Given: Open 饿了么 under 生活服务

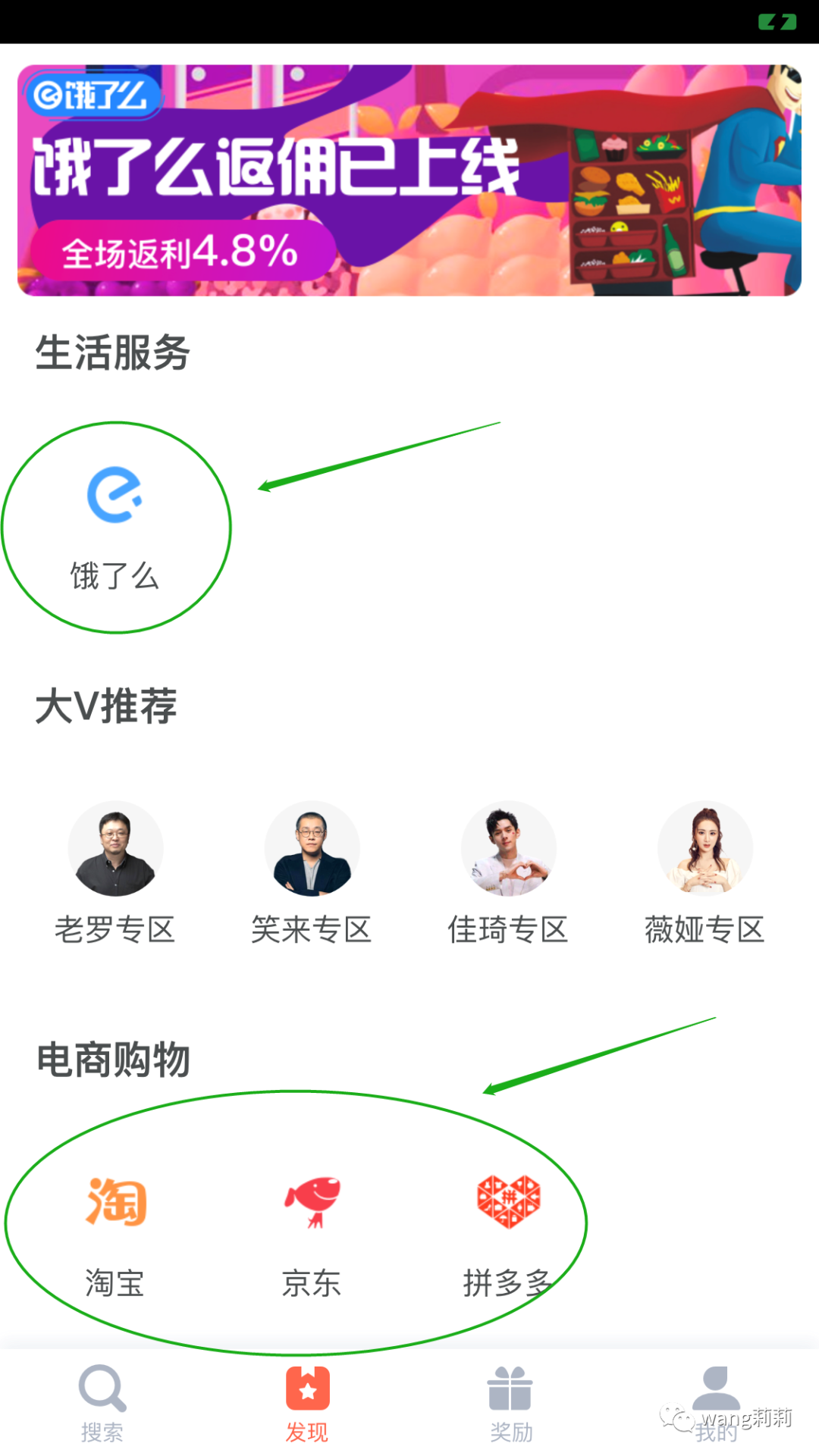Looking at the screenshot, I should click(115, 527).
